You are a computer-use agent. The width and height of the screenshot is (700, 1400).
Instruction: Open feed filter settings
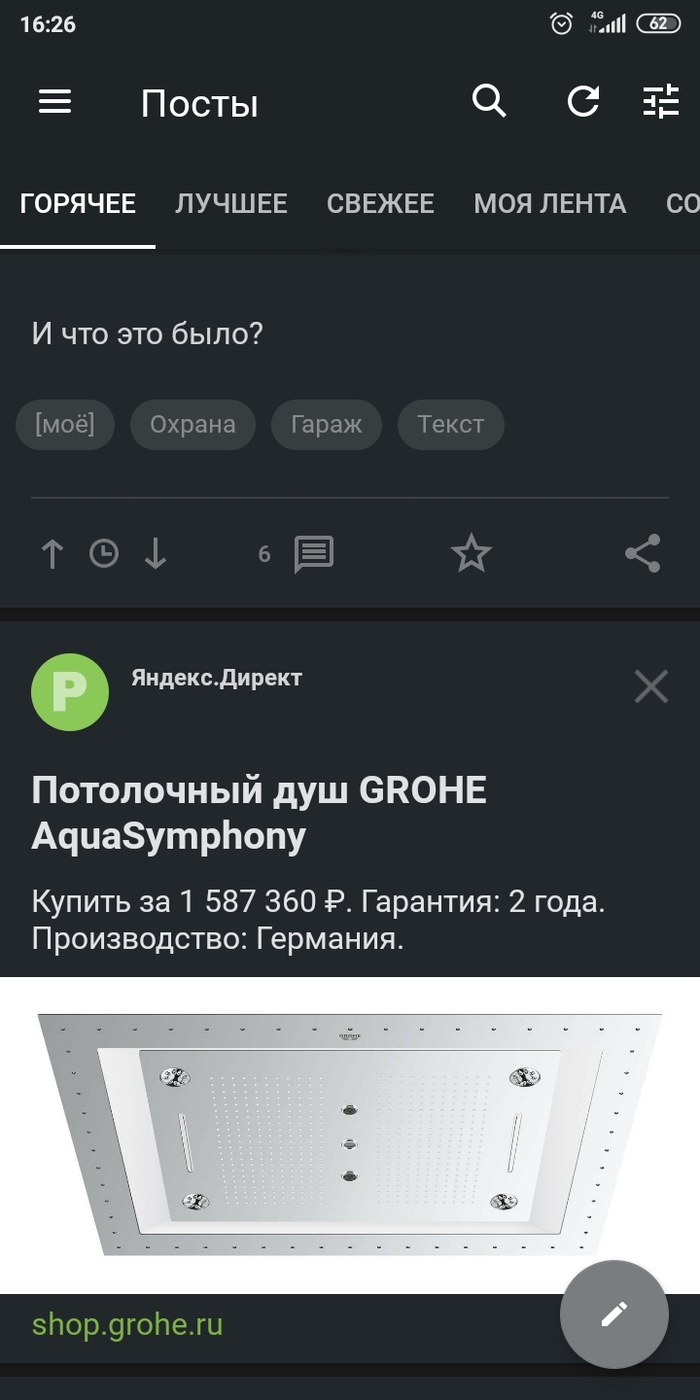(x=660, y=101)
